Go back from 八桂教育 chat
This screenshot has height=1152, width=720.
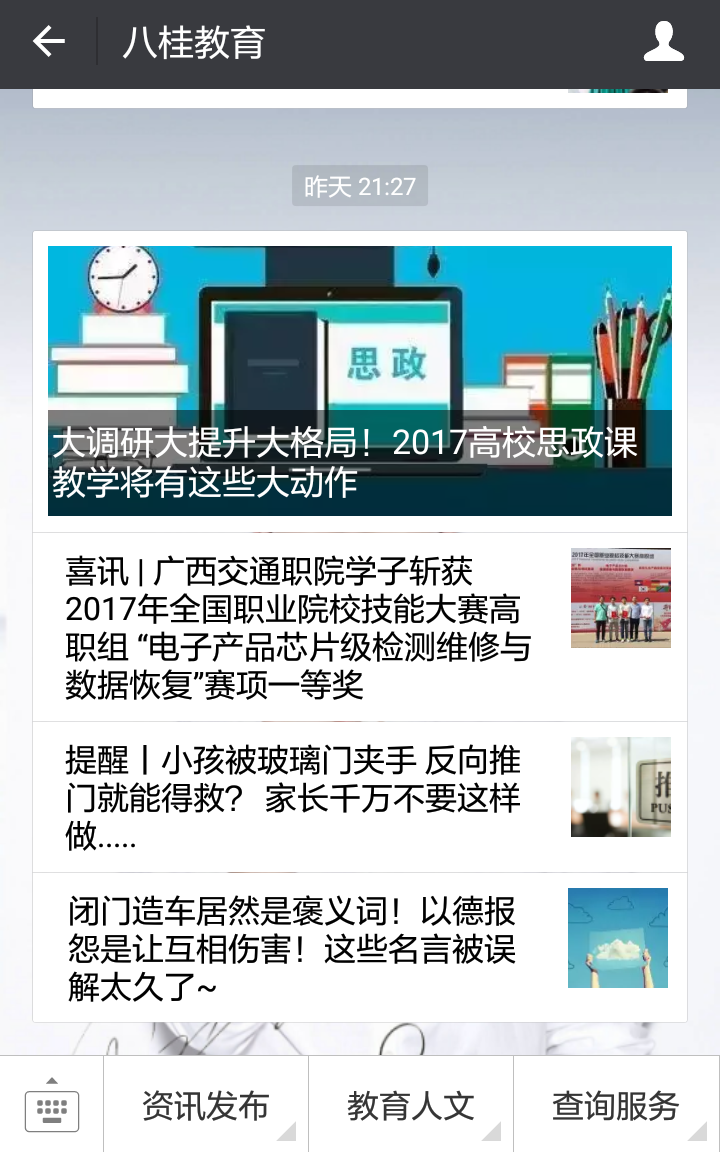point(48,42)
